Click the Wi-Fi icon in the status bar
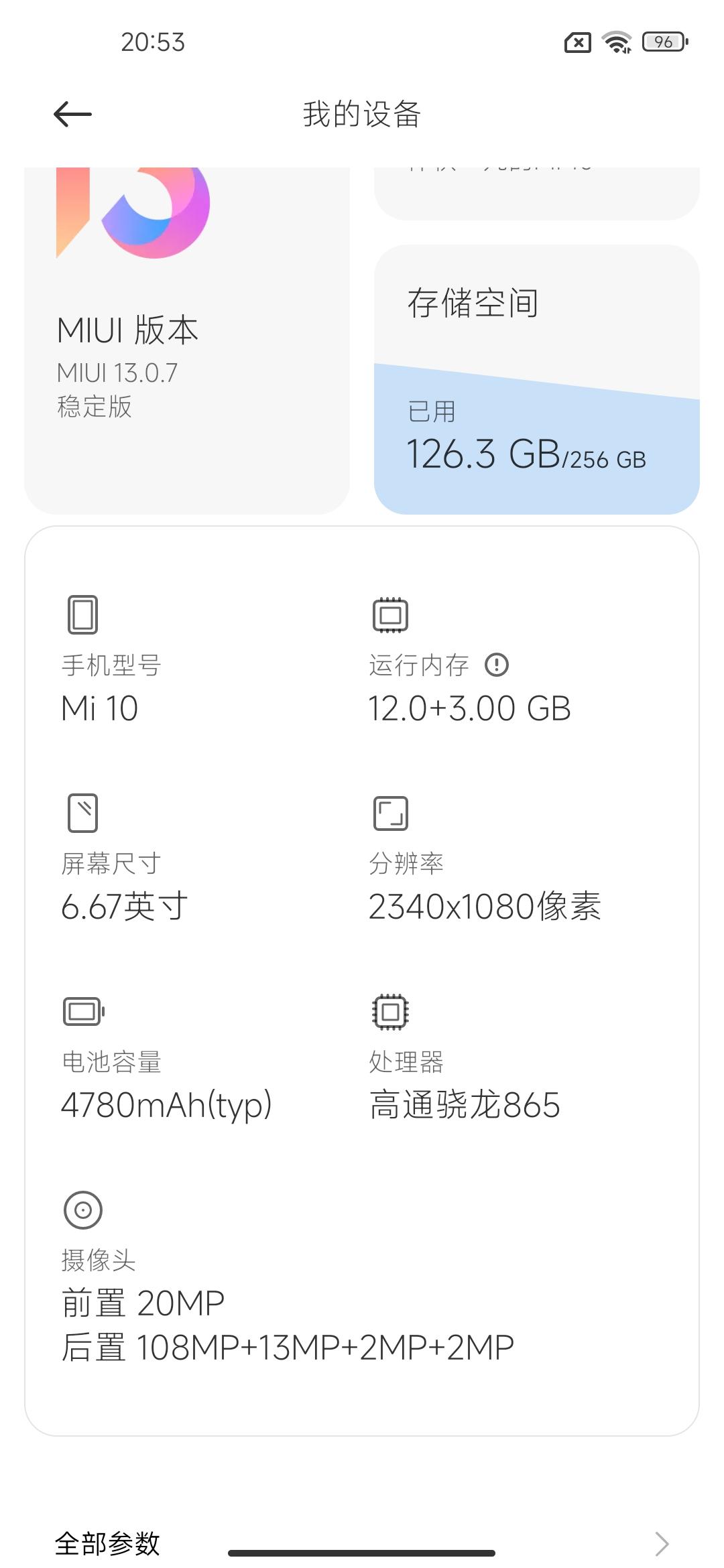724x1568 pixels. coord(617,42)
